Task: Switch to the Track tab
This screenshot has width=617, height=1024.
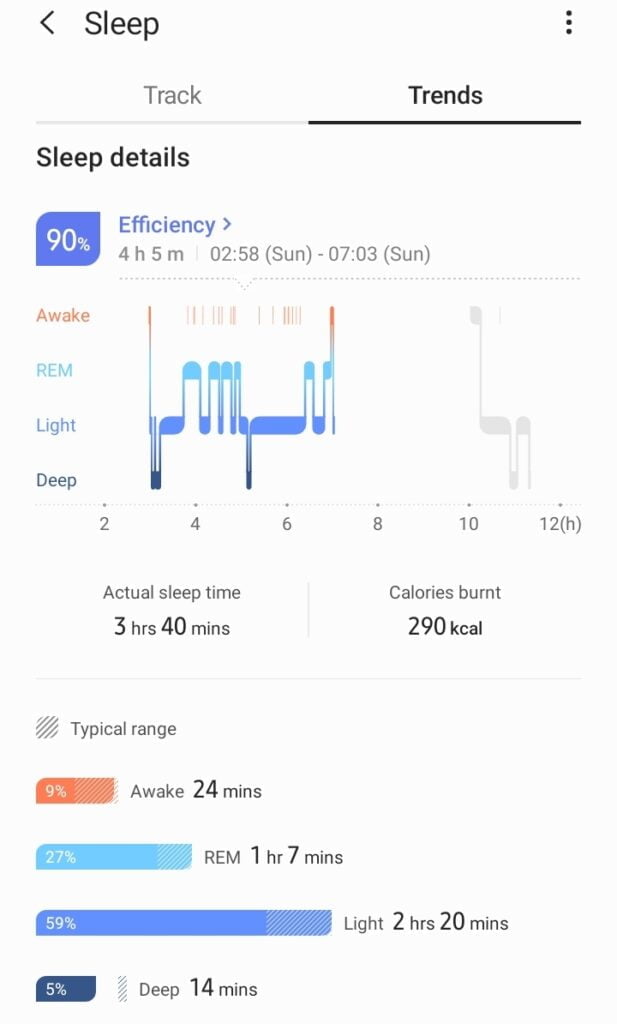Action: (172, 95)
